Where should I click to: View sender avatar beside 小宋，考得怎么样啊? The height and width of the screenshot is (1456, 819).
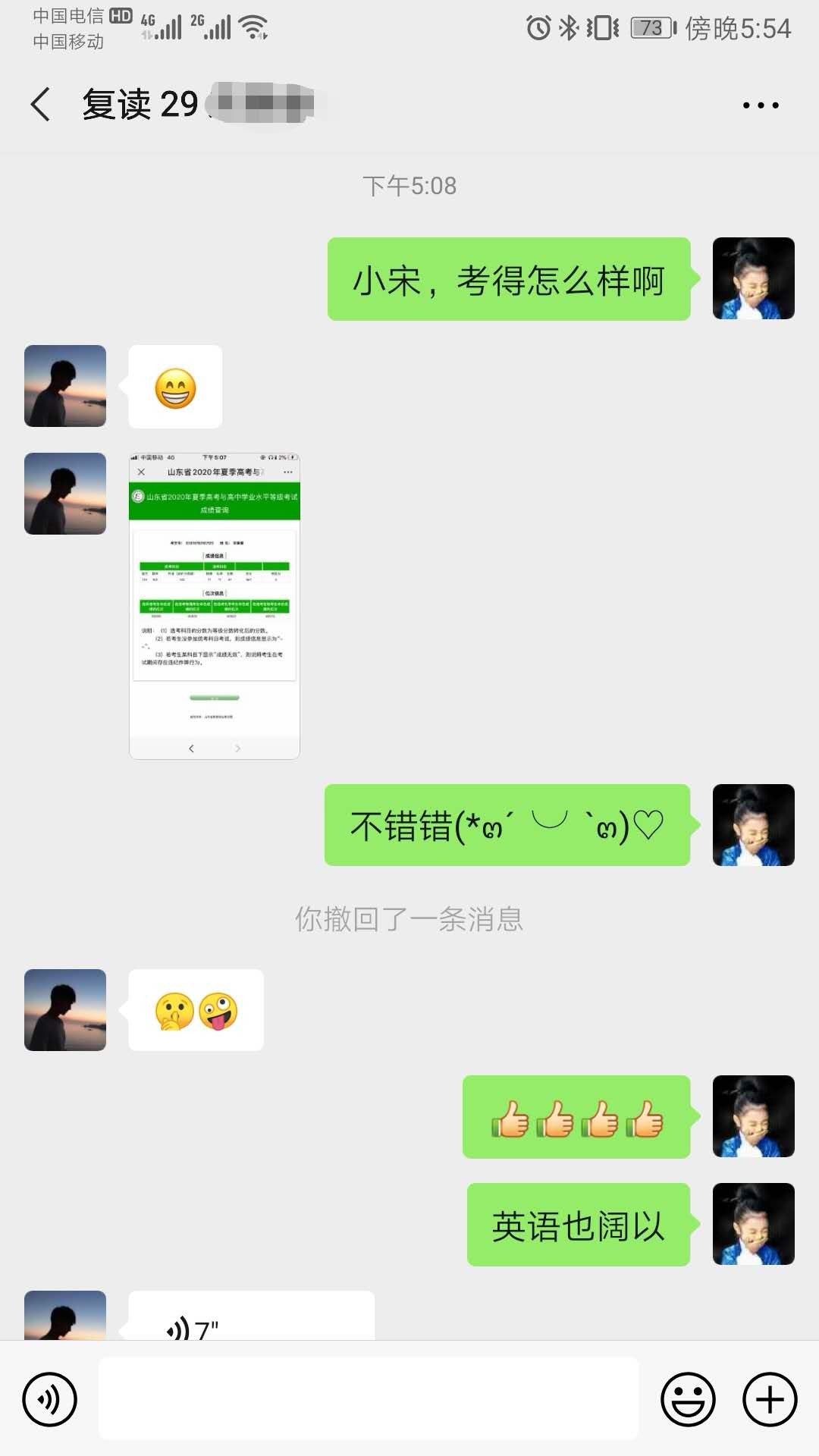tap(753, 278)
